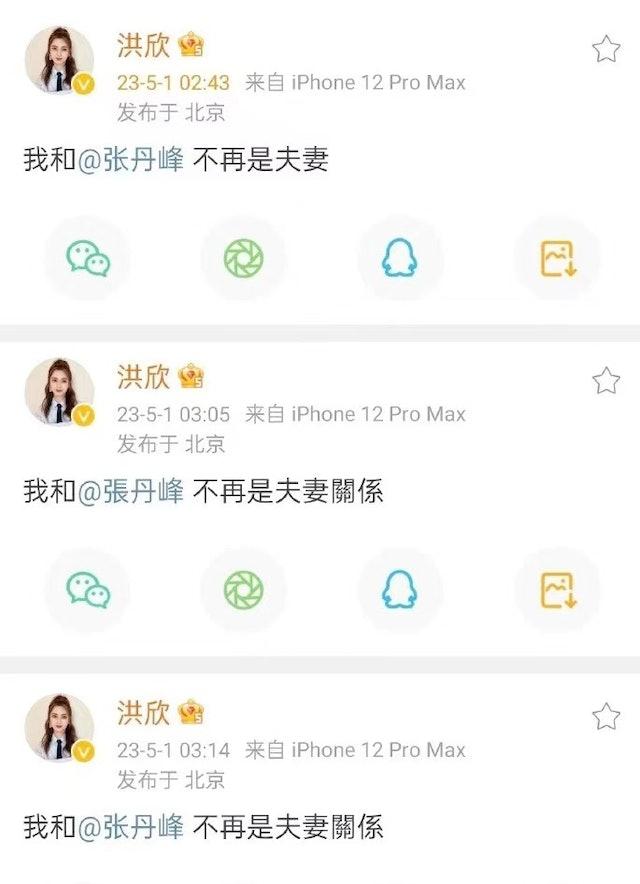Favorite the post from 03:14
This screenshot has width=640, height=884.
(x=606, y=716)
